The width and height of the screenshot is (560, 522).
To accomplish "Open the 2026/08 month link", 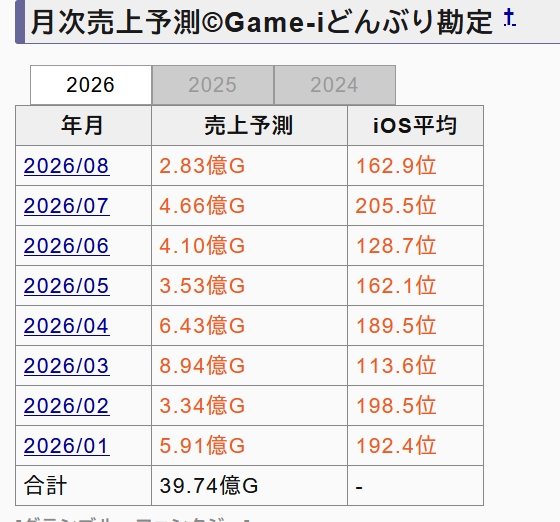I will tap(66, 166).
